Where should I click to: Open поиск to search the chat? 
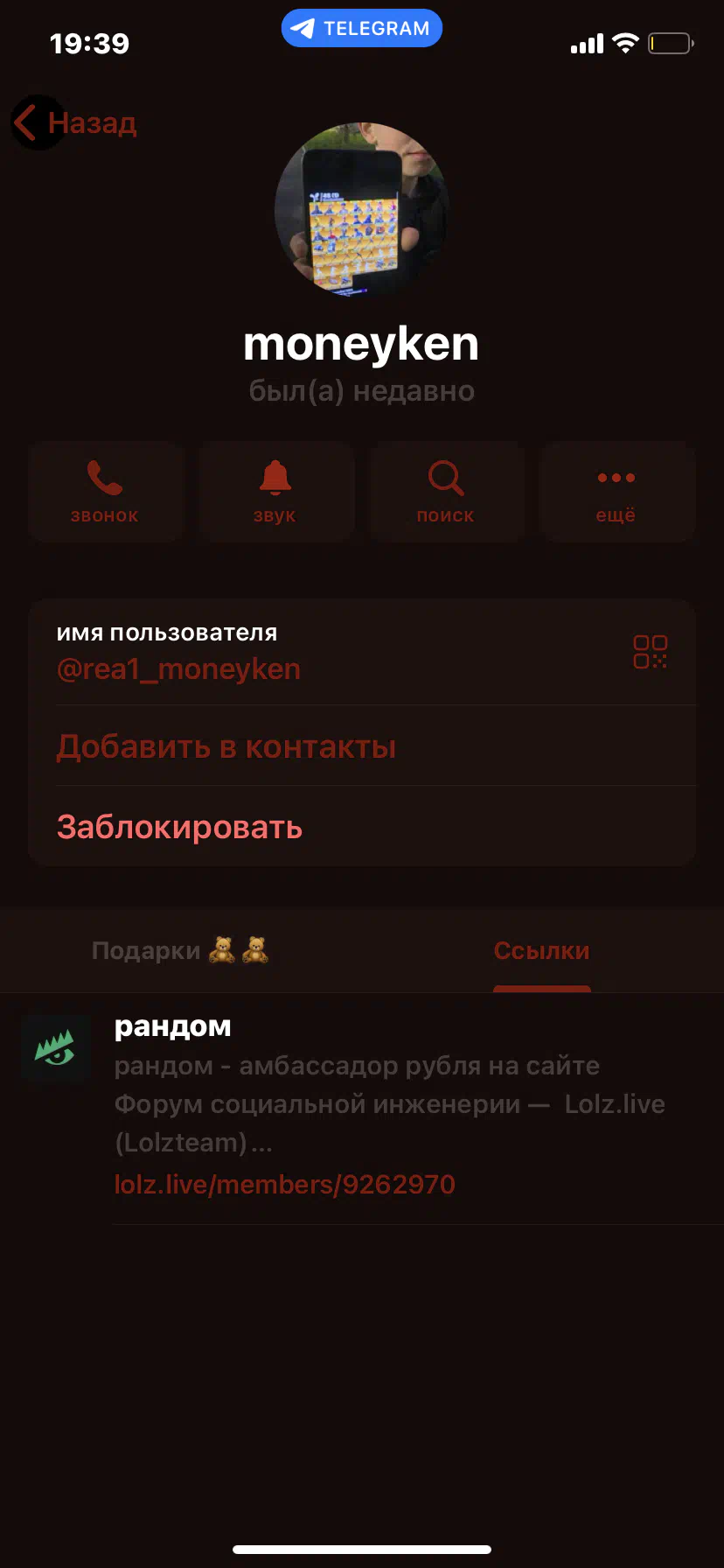coord(446,492)
